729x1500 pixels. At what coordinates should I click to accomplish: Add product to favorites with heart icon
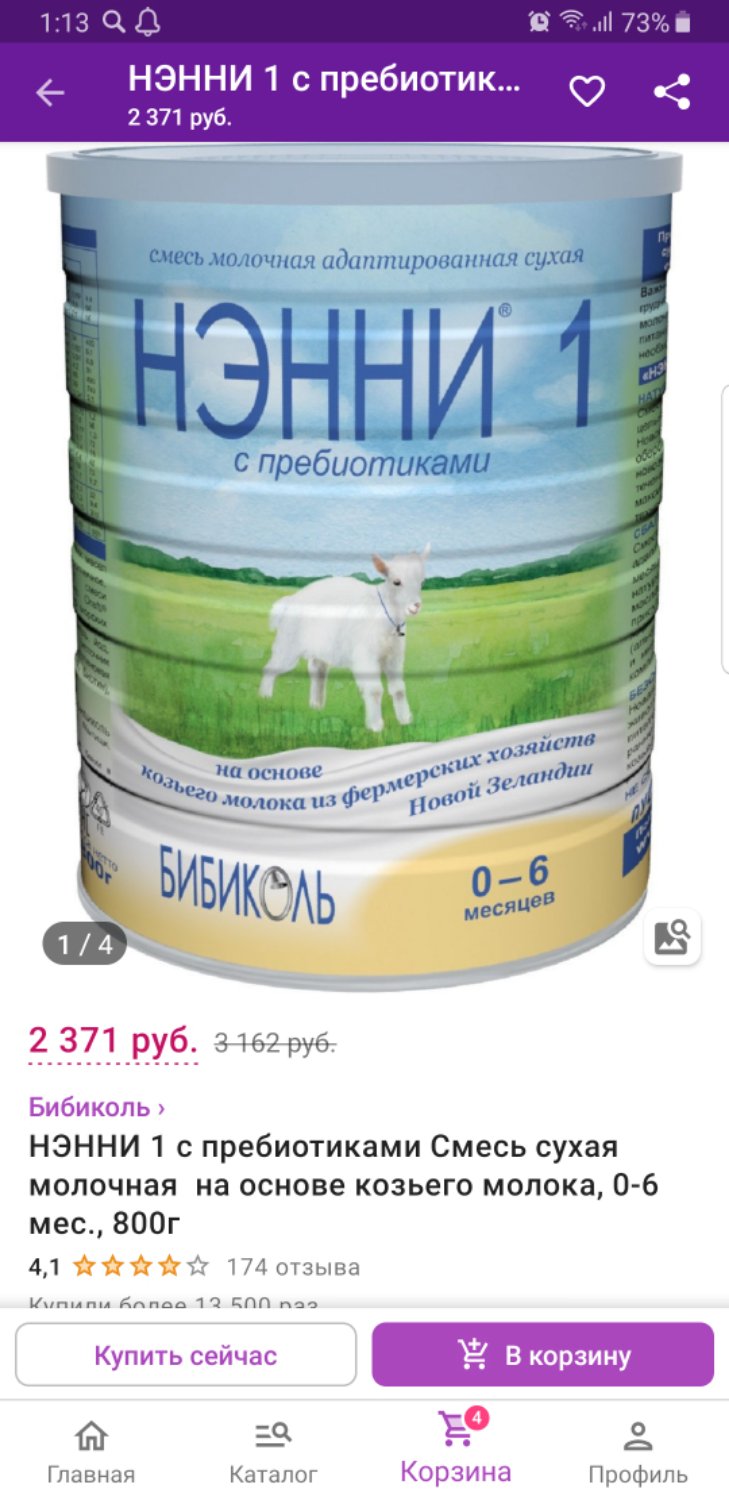pyautogui.click(x=587, y=92)
